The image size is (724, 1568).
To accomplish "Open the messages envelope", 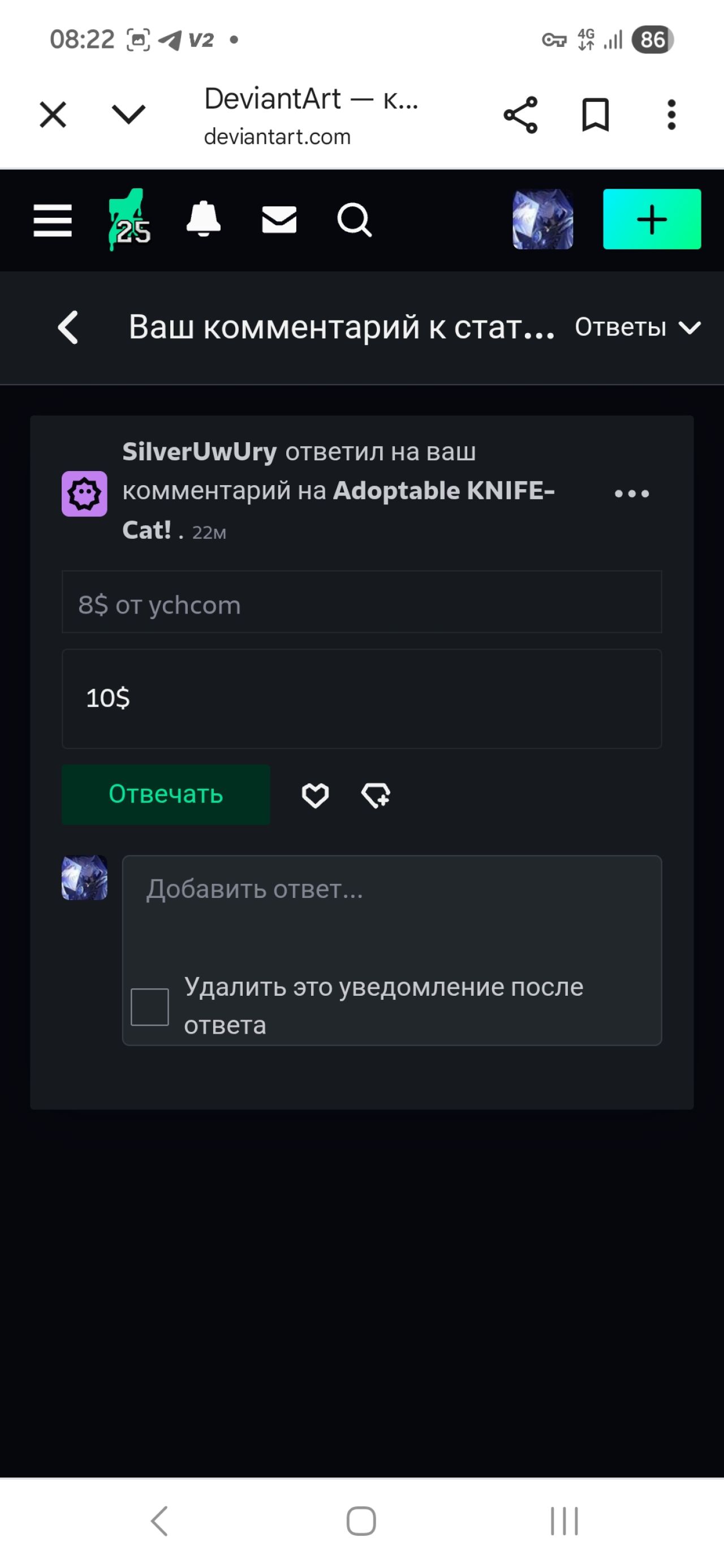I will (279, 220).
